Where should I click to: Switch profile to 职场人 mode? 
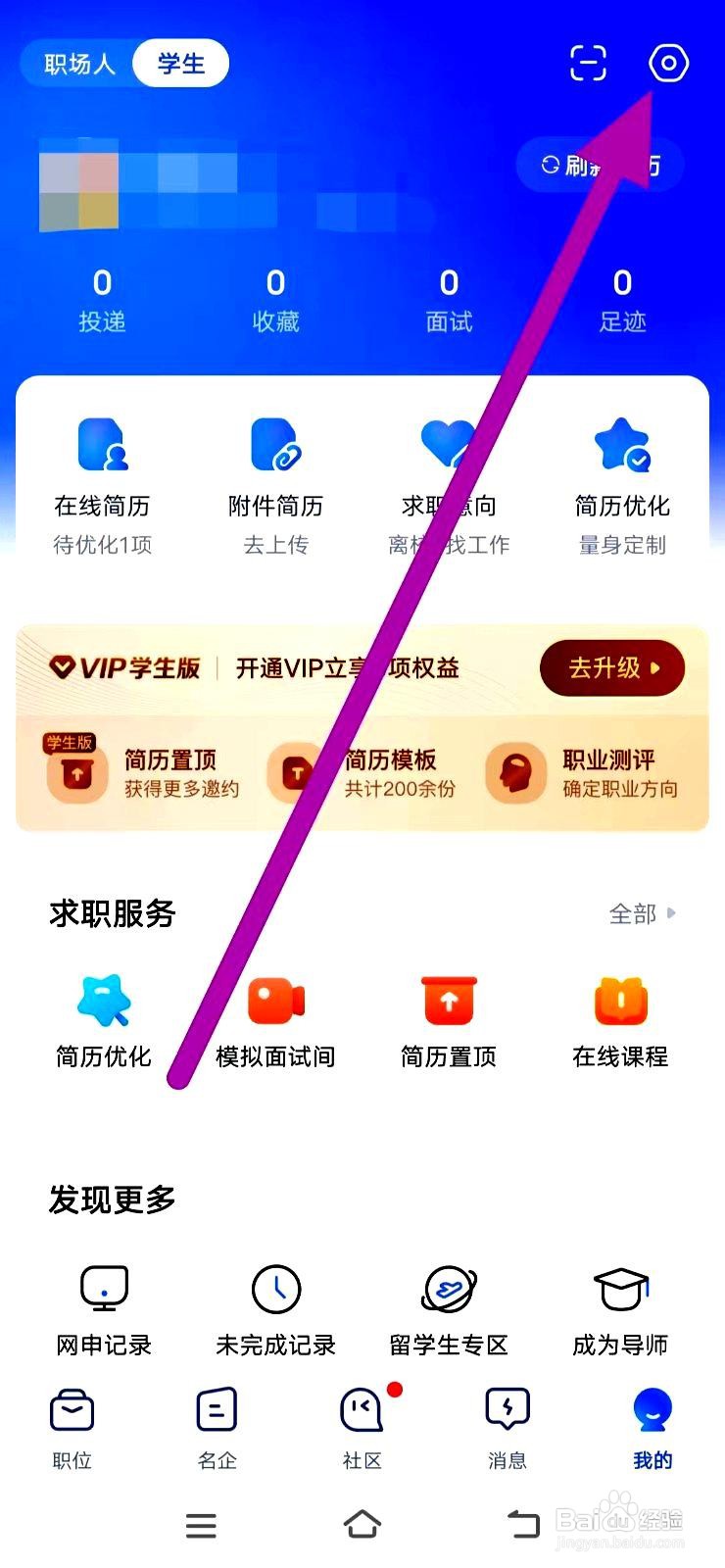coord(76,63)
